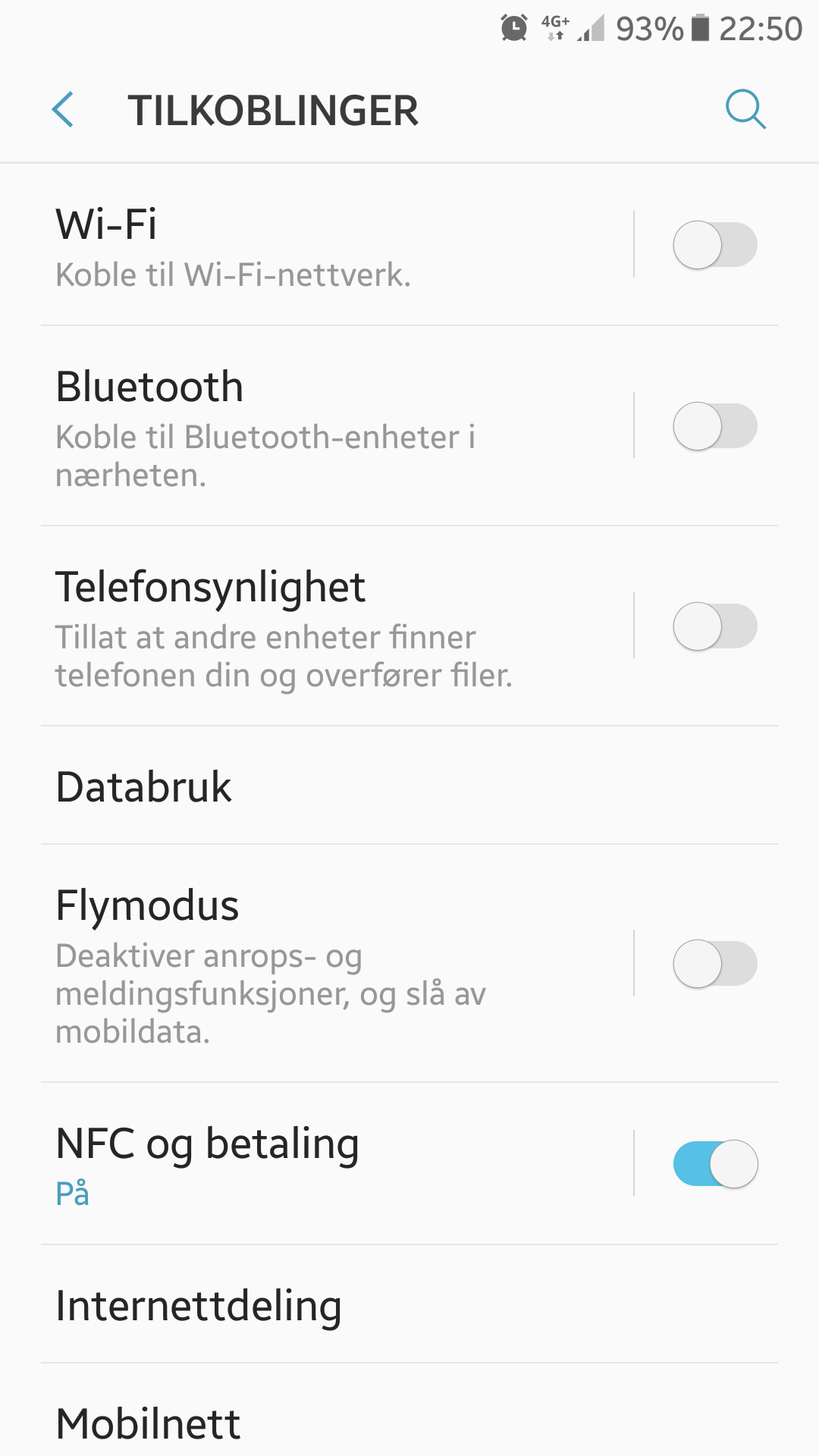Open search in connection settings
The image size is (819, 1456).
click(745, 110)
